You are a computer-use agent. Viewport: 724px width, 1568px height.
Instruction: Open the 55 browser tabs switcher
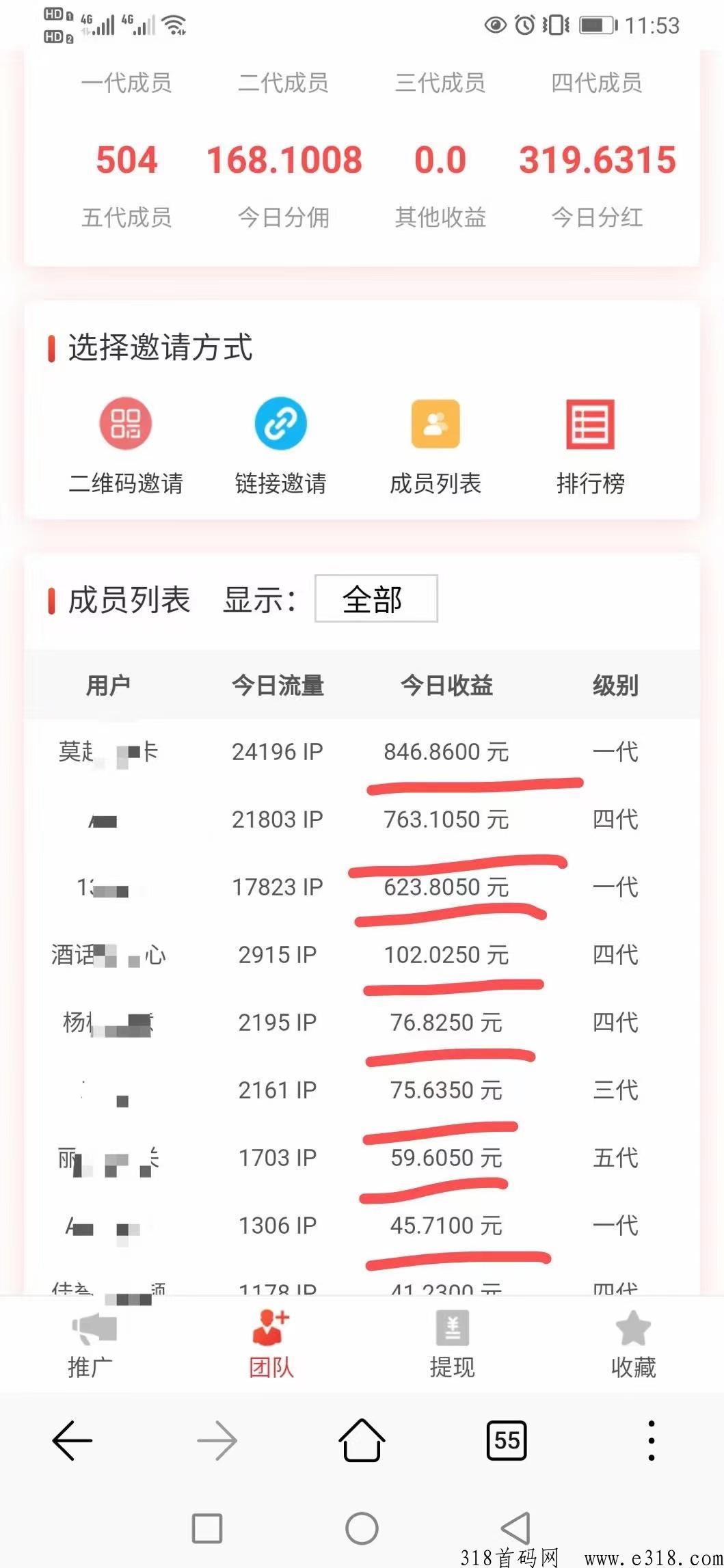(x=507, y=1440)
